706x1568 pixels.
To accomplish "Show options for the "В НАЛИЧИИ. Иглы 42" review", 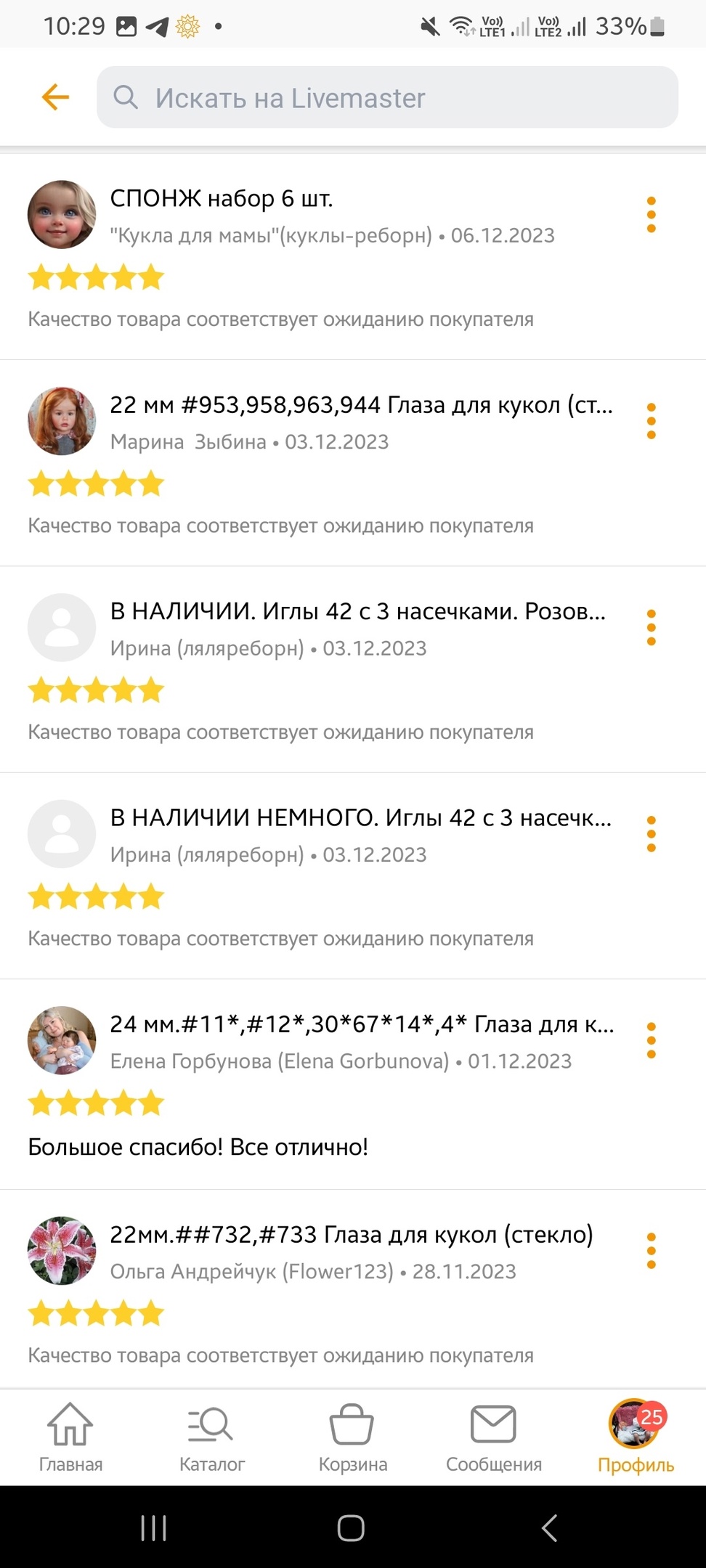I will pyautogui.click(x=651, y=627).
